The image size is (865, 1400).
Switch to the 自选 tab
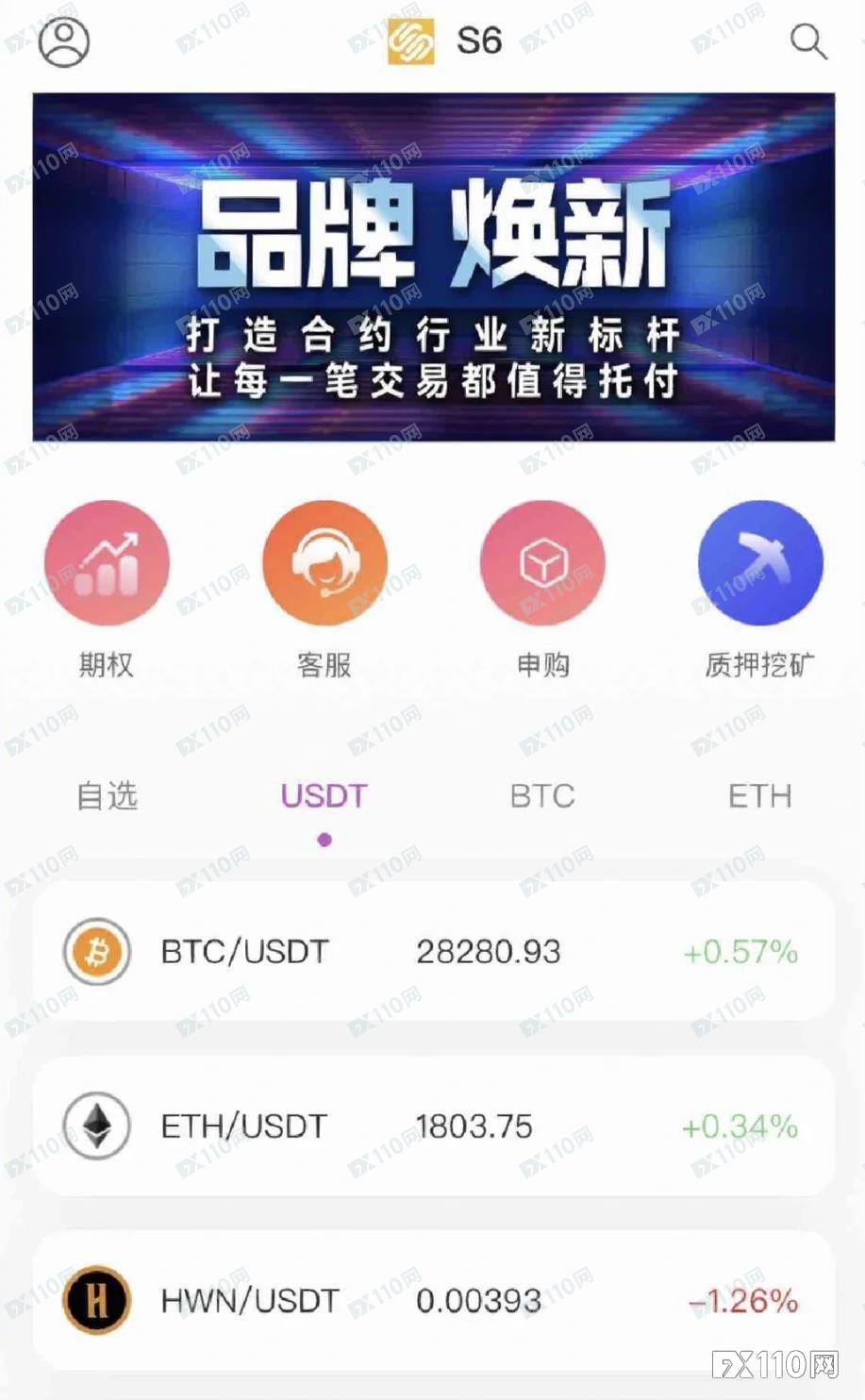click(x=107, y=796)
